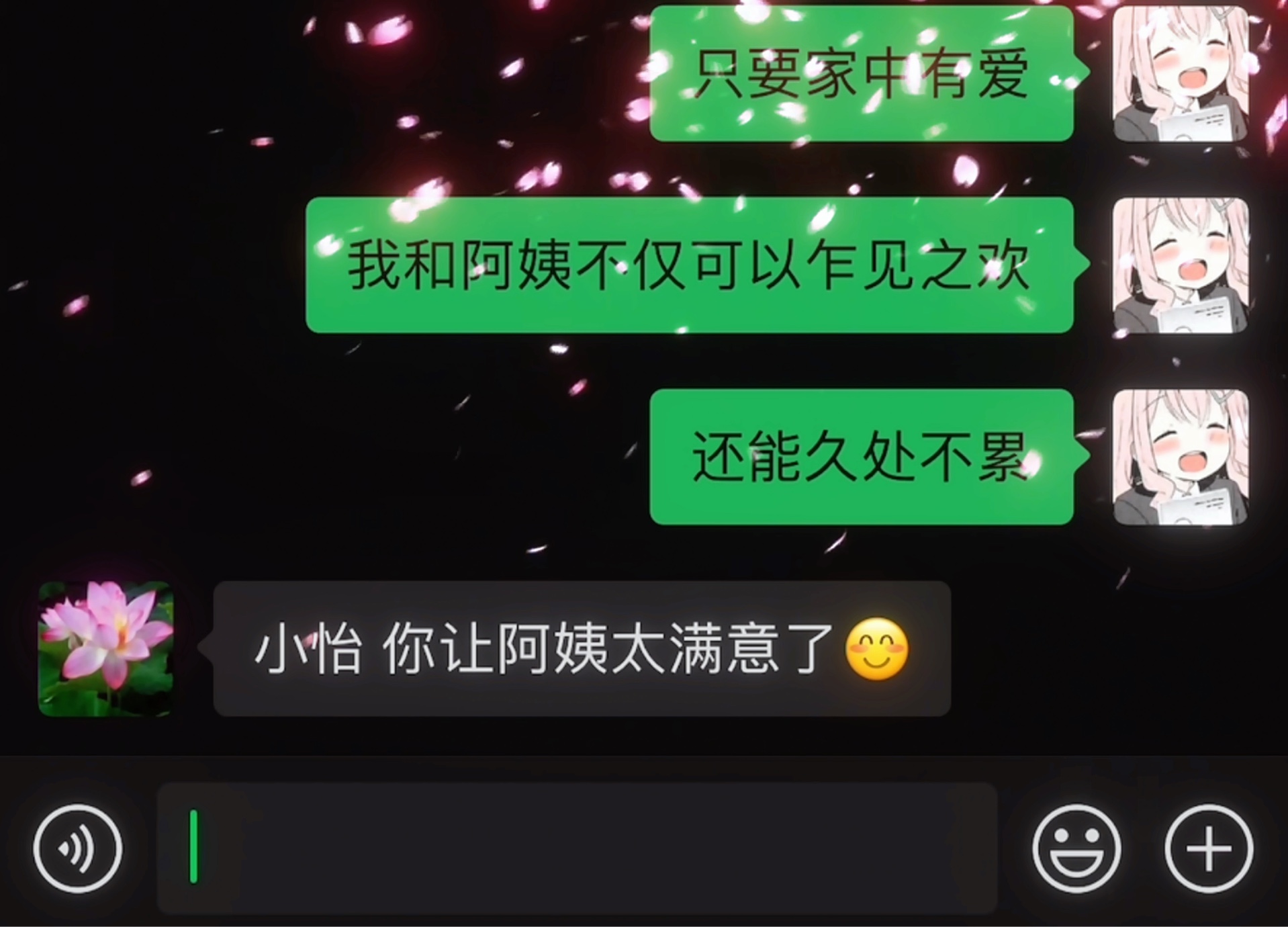Open the plus attachments menu
Viewport: 1288px width, 927px height.
pos(1208,848)
